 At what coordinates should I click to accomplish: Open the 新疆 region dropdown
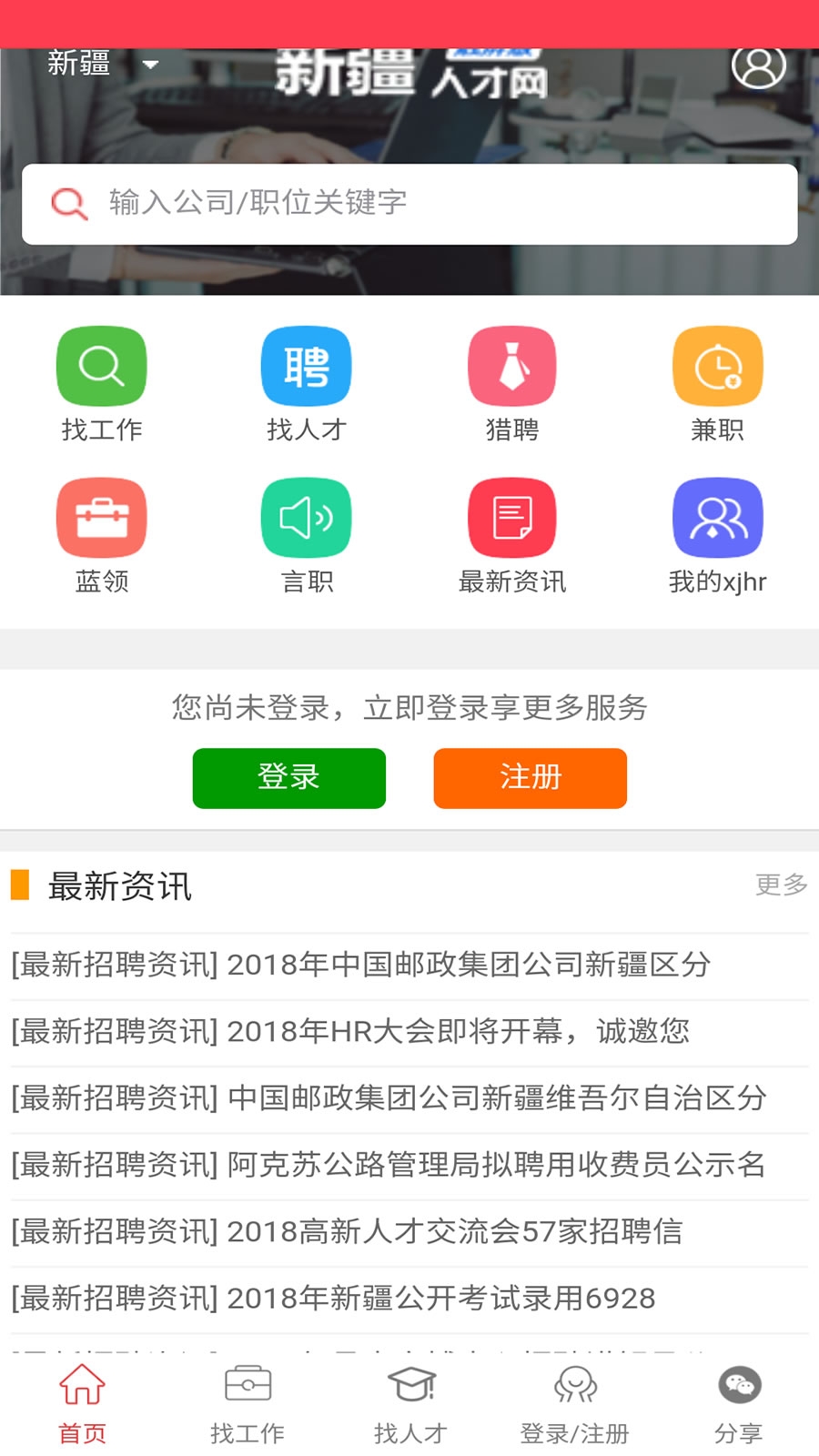102,64
